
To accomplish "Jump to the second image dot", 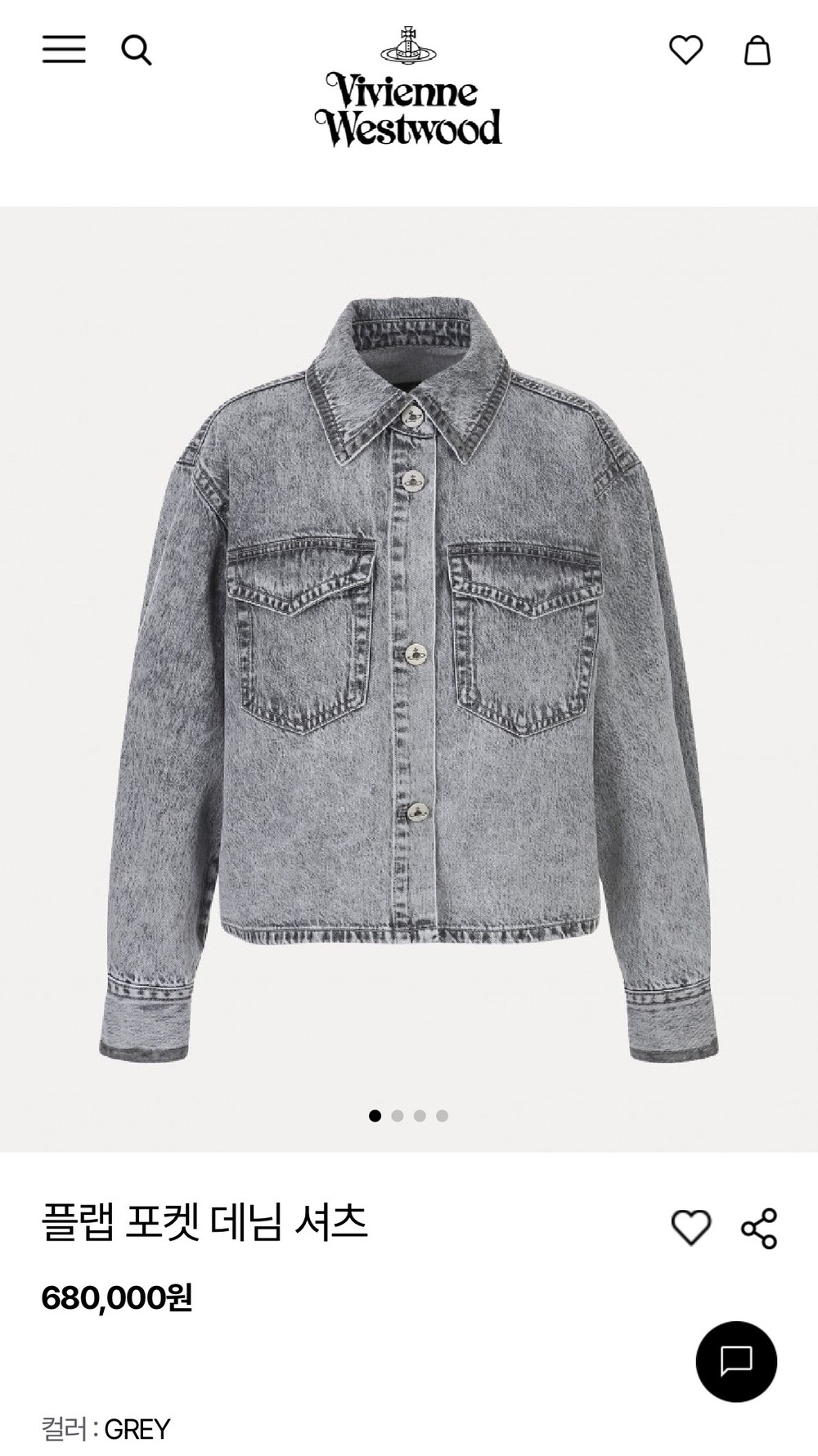I will 398,1116.
